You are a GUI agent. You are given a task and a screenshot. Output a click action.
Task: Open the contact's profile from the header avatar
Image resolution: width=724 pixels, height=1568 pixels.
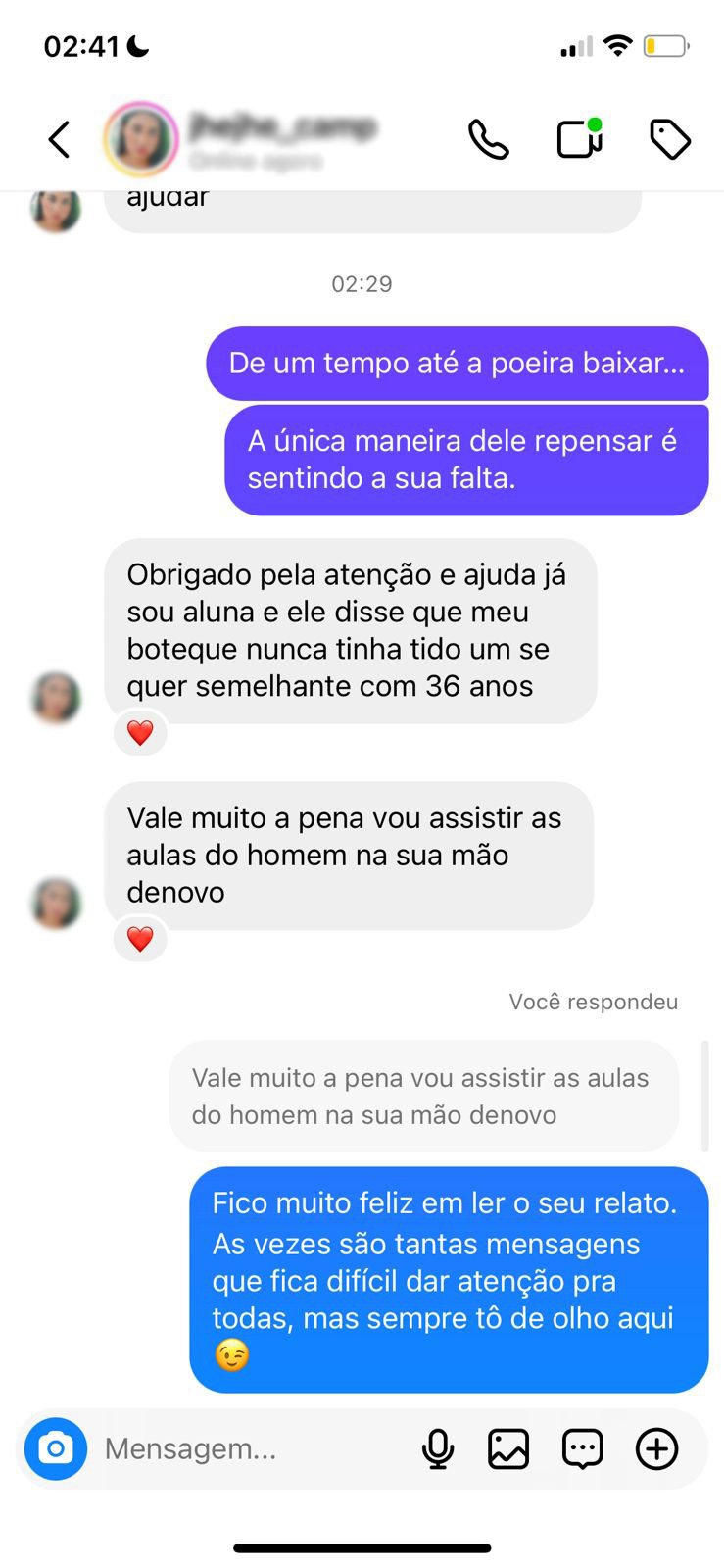pos(141,139)
